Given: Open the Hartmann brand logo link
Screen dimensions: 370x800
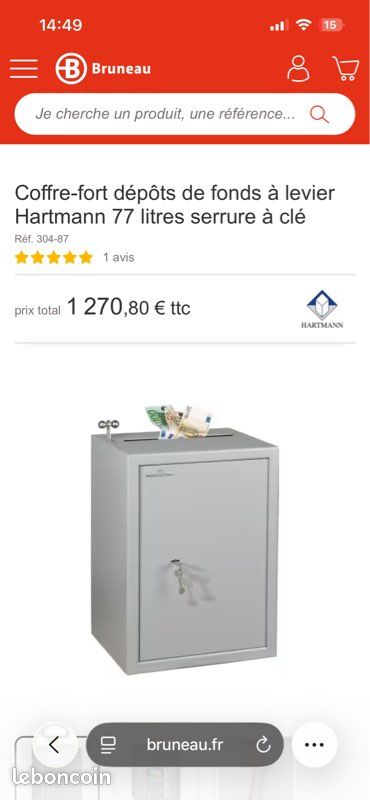Looking at the screenshot, I should (x=322, y=309).
